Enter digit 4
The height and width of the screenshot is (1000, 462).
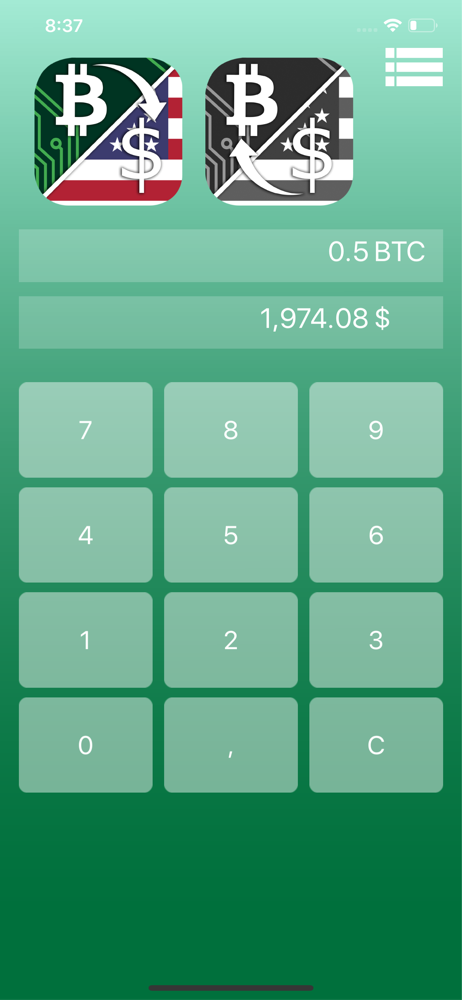coord(86,535)
